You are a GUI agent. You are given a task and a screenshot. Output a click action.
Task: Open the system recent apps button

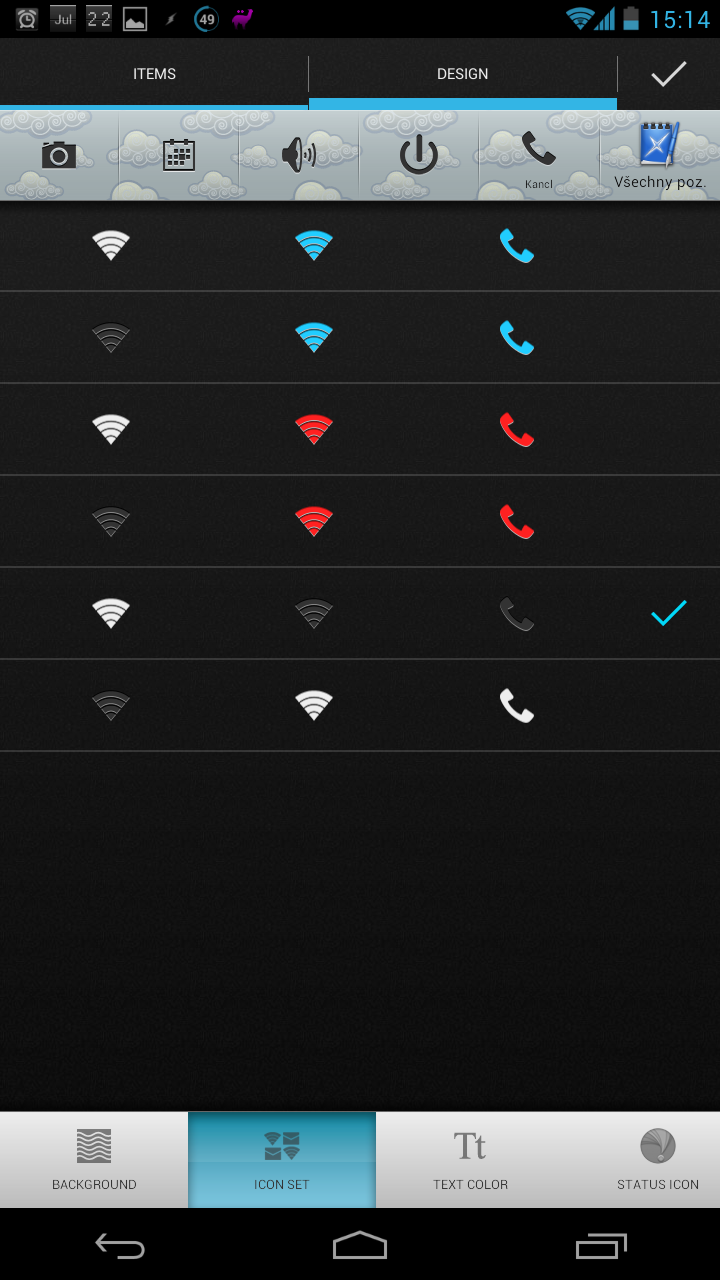[600, 1245]
